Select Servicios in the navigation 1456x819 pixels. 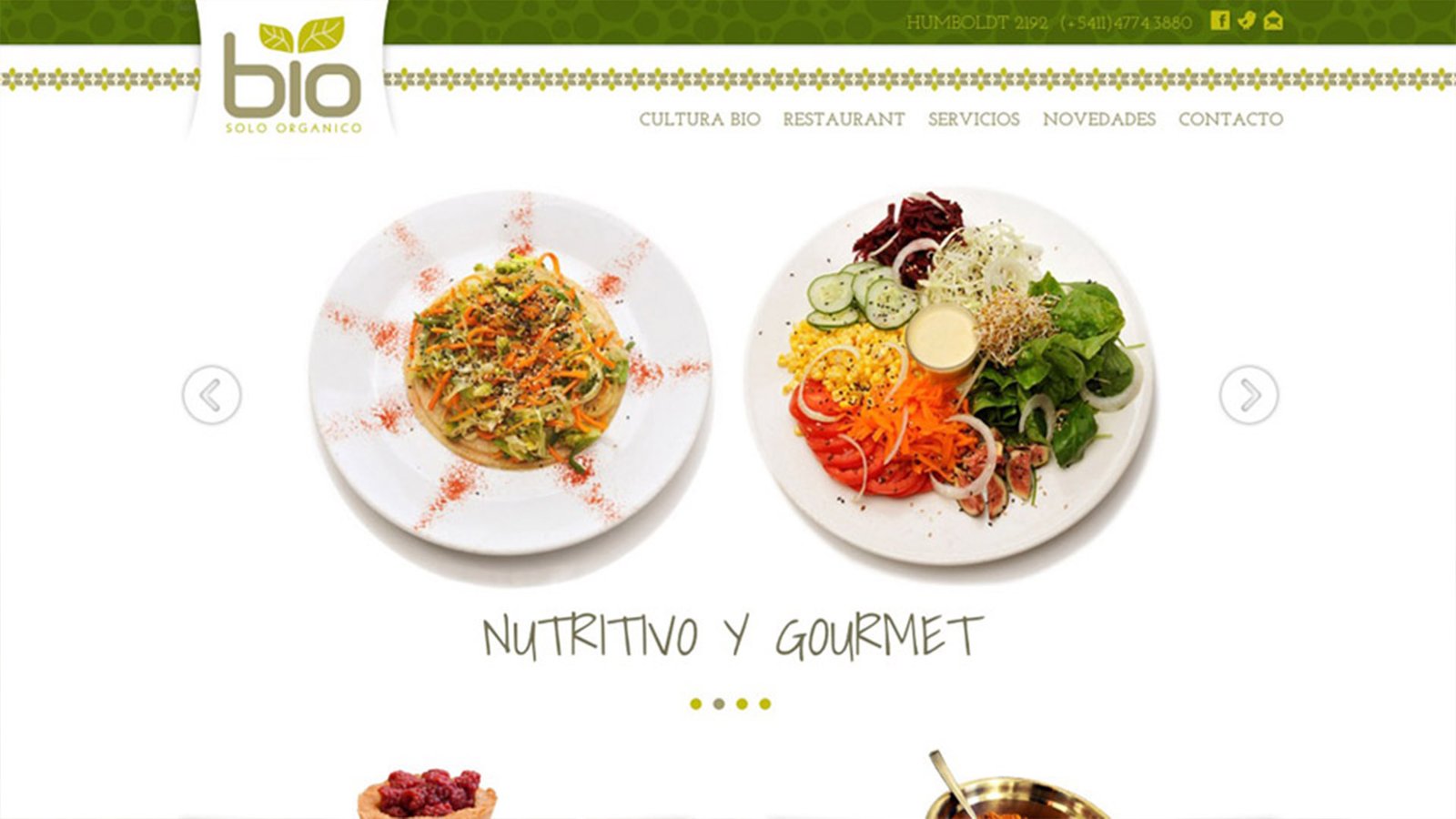974,119
